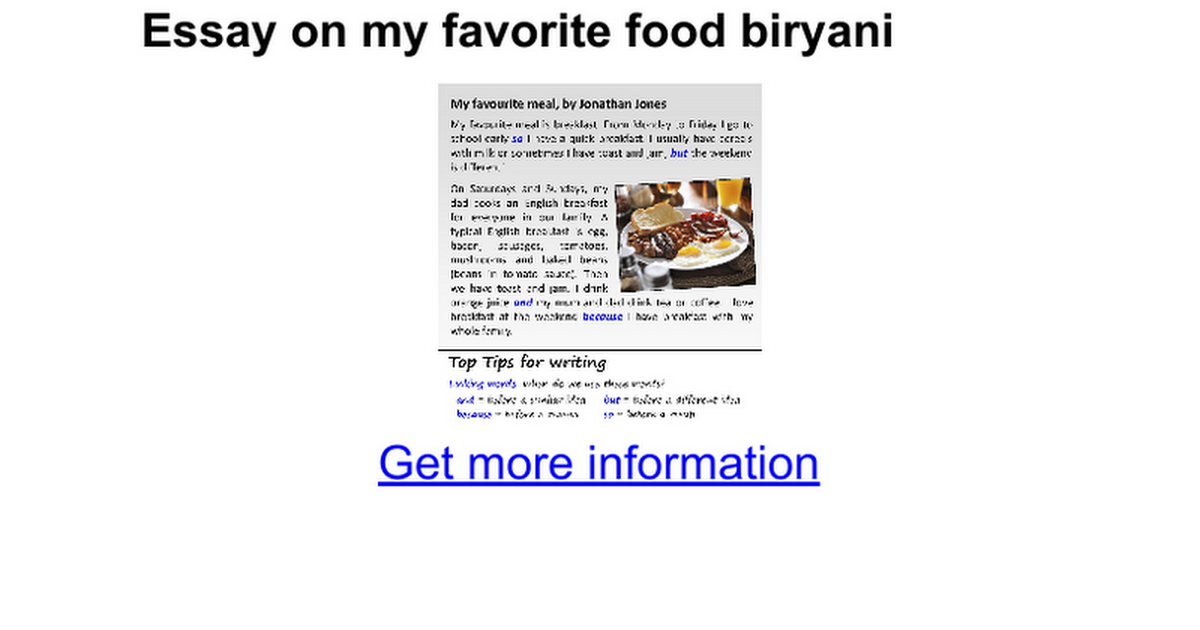Open the favourite meal essay image

[x=599, y=252]
